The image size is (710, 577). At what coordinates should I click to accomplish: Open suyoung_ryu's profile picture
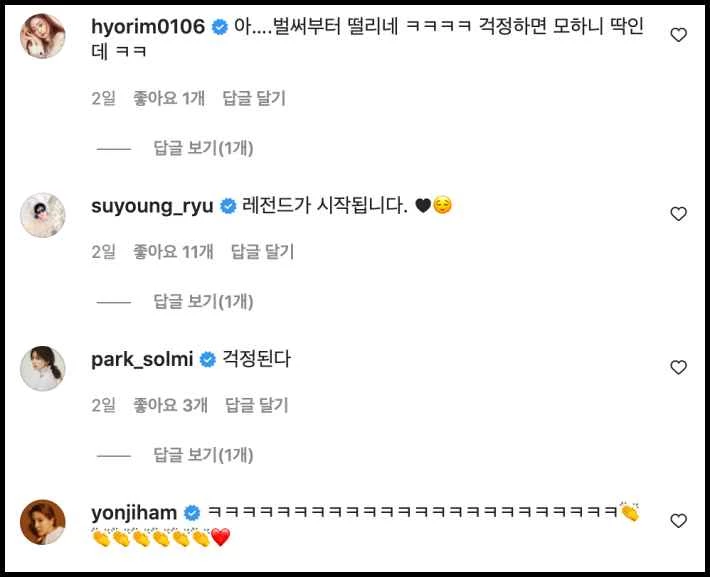coord(43,213)
